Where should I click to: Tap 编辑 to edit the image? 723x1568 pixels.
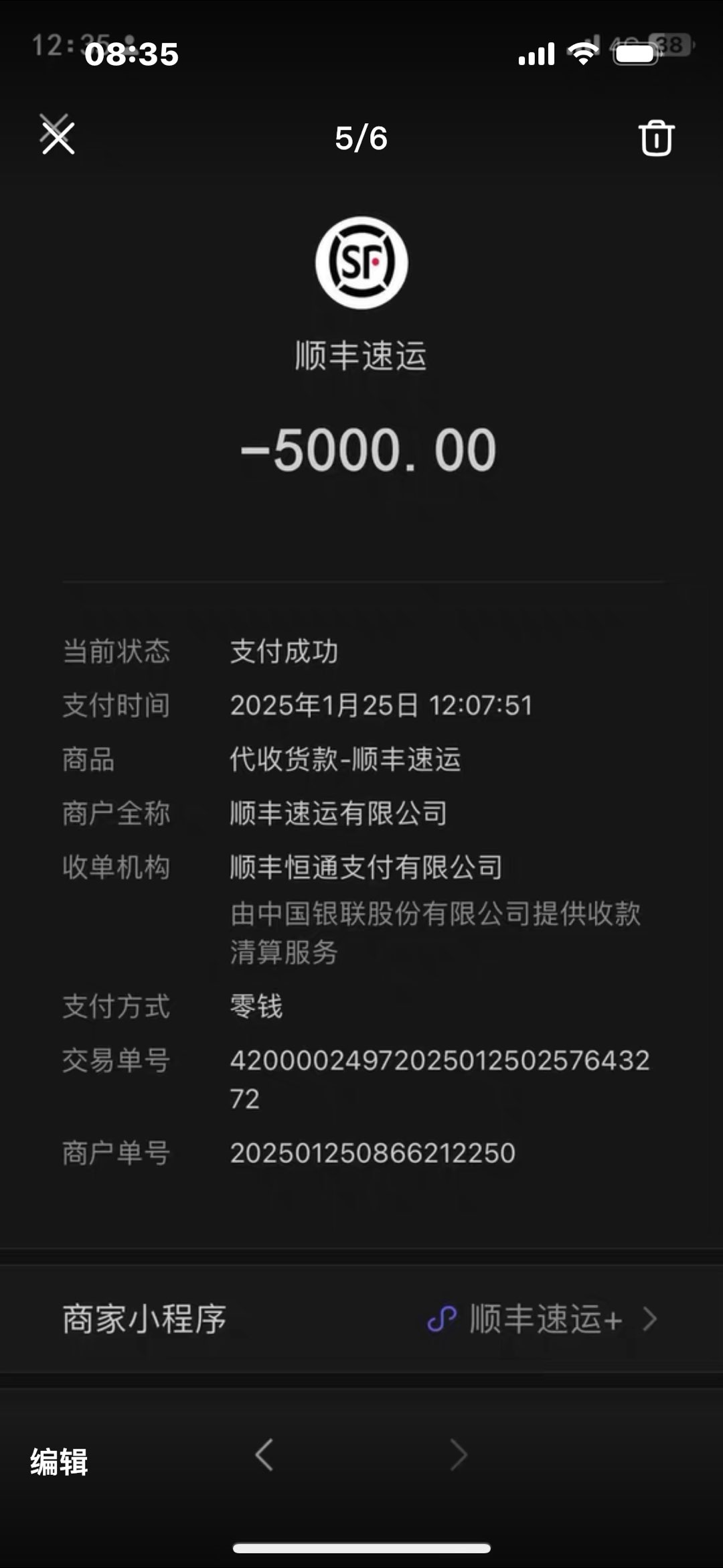(59, 1462)
